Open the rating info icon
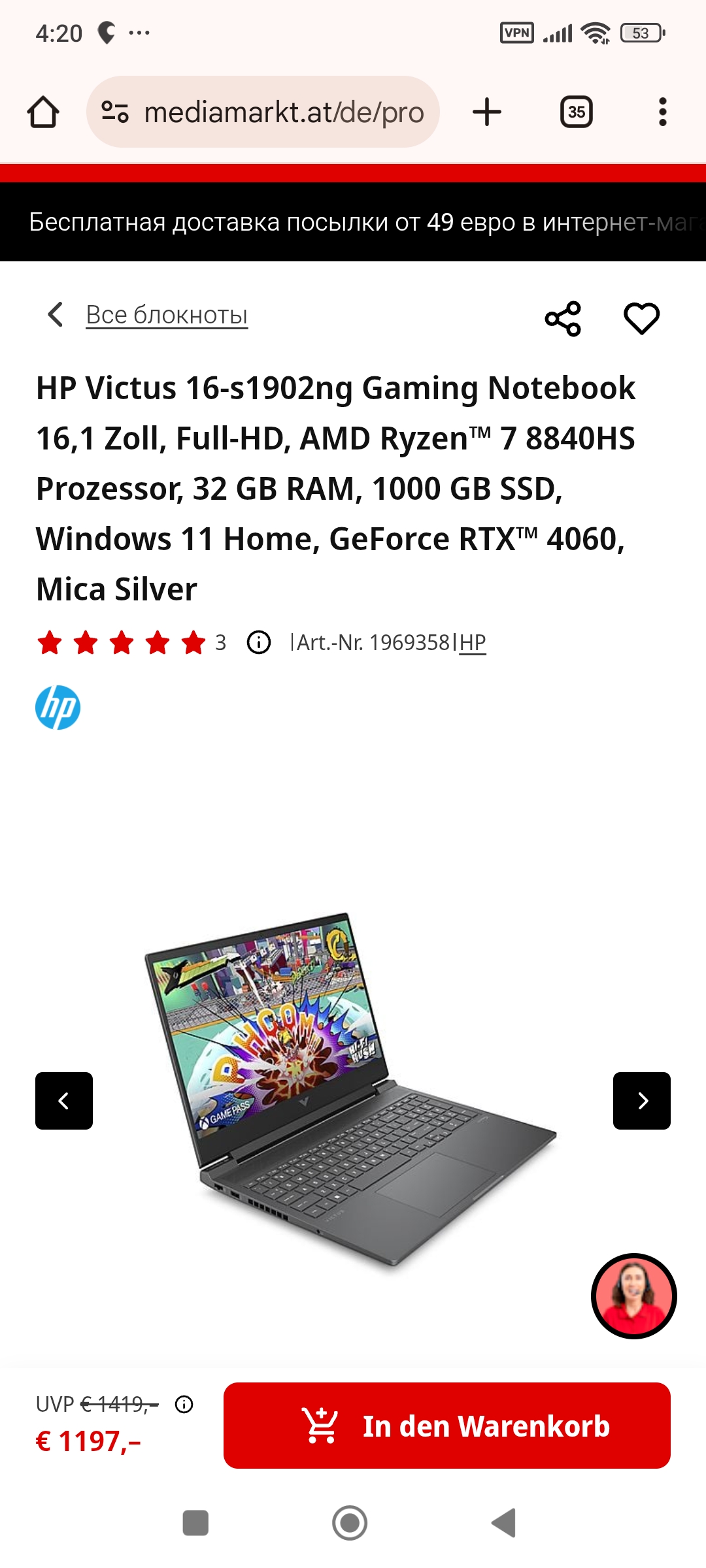The height and width of the screenshot is (1568, 706). (259, 642)
